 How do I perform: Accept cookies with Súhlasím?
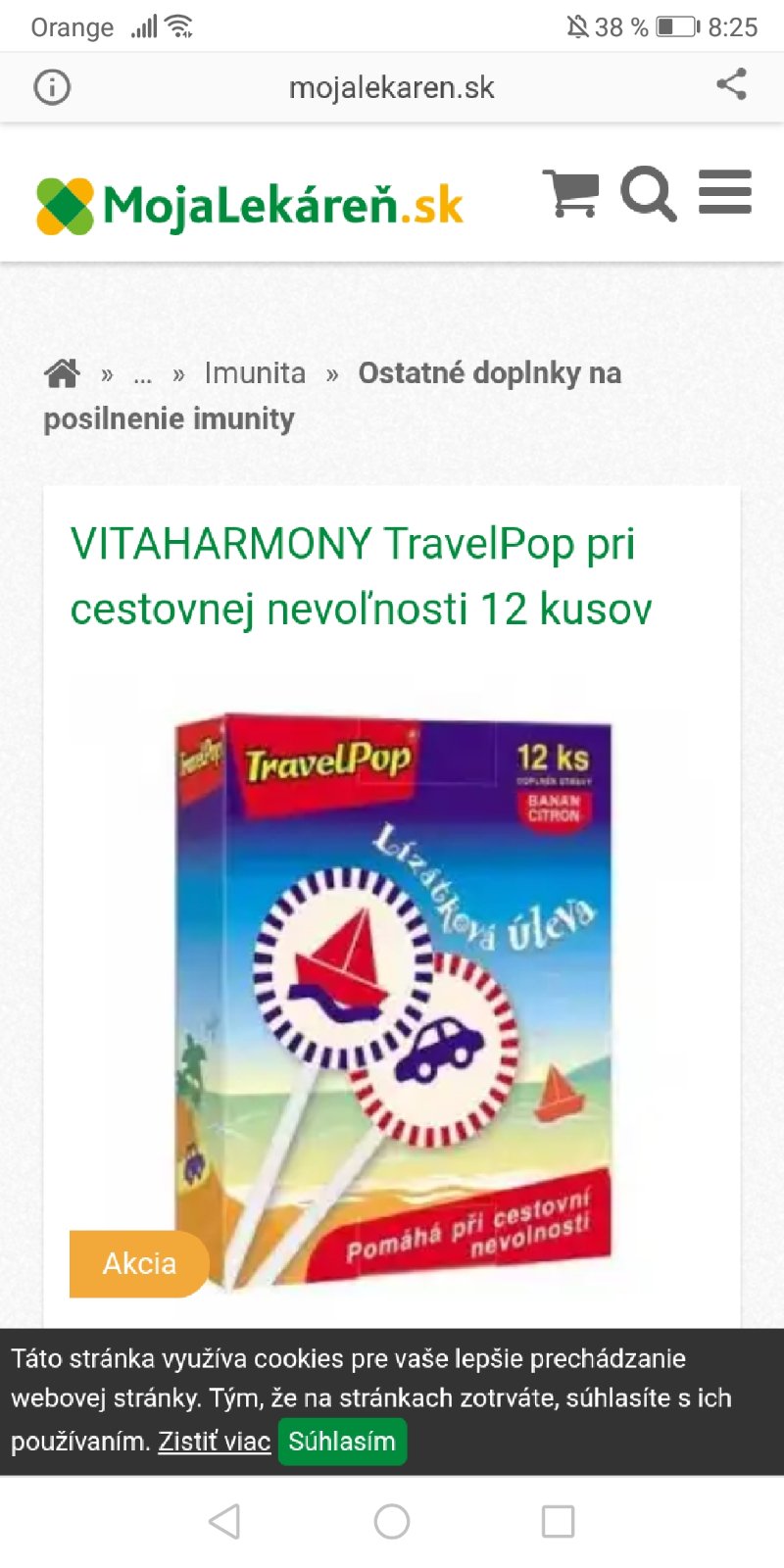point(342,1442)
